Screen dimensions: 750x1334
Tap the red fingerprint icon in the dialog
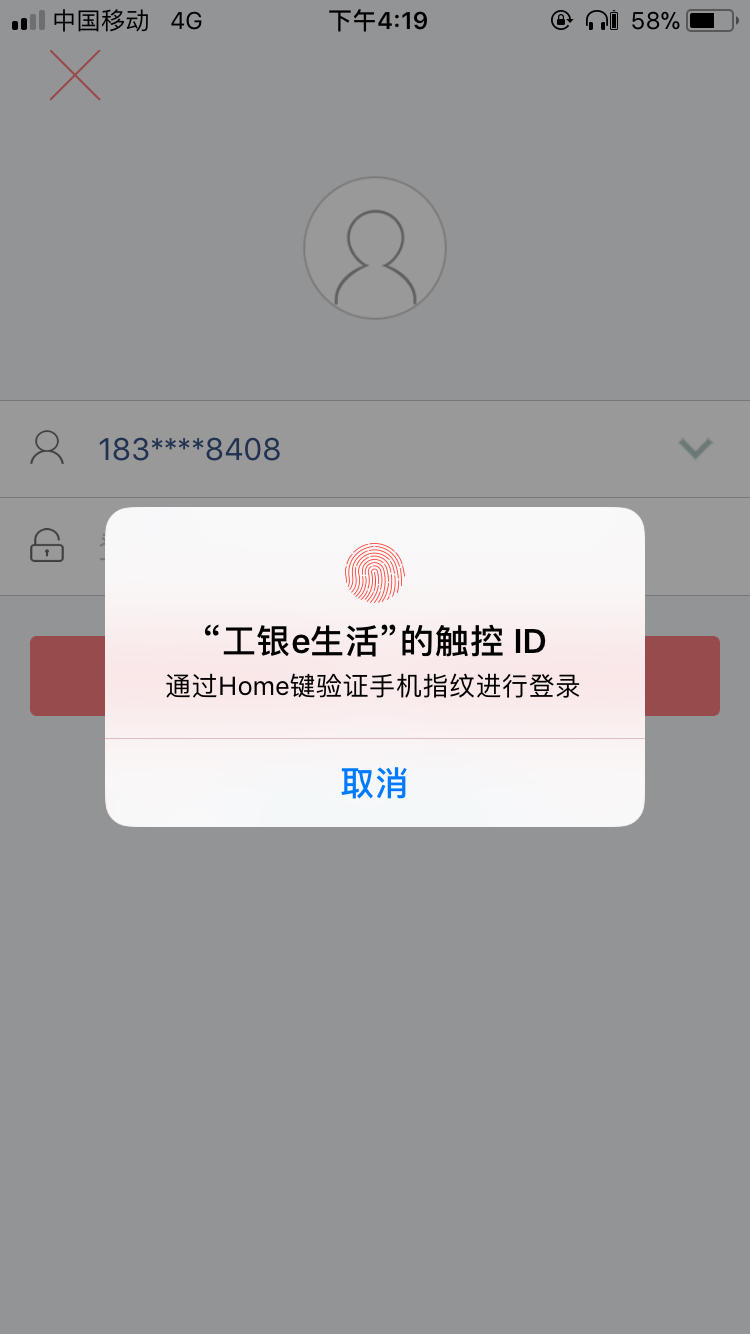pyautogui.click(x=374, y=572)
